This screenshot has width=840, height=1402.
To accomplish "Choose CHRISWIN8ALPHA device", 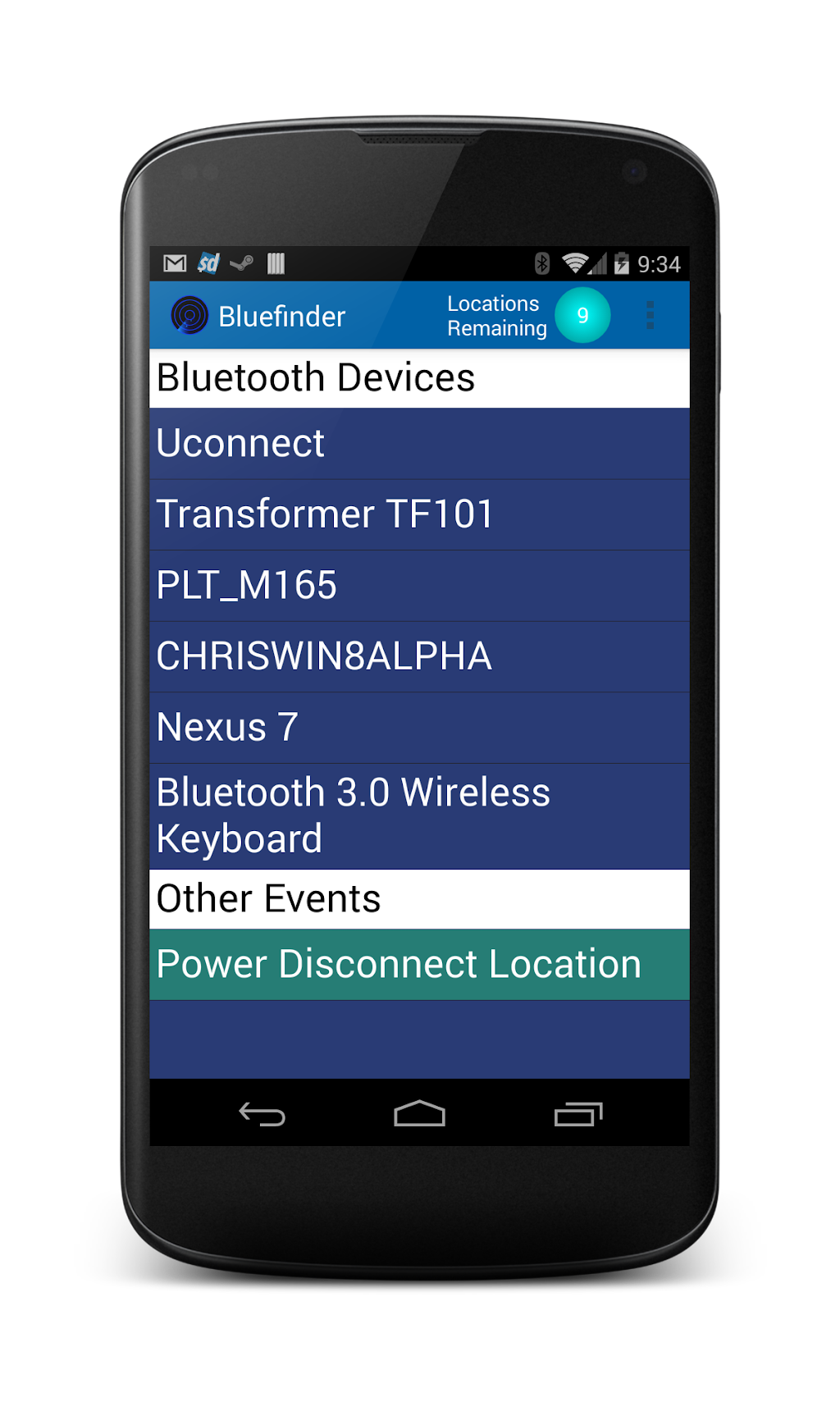I will (x=419, y=657).
